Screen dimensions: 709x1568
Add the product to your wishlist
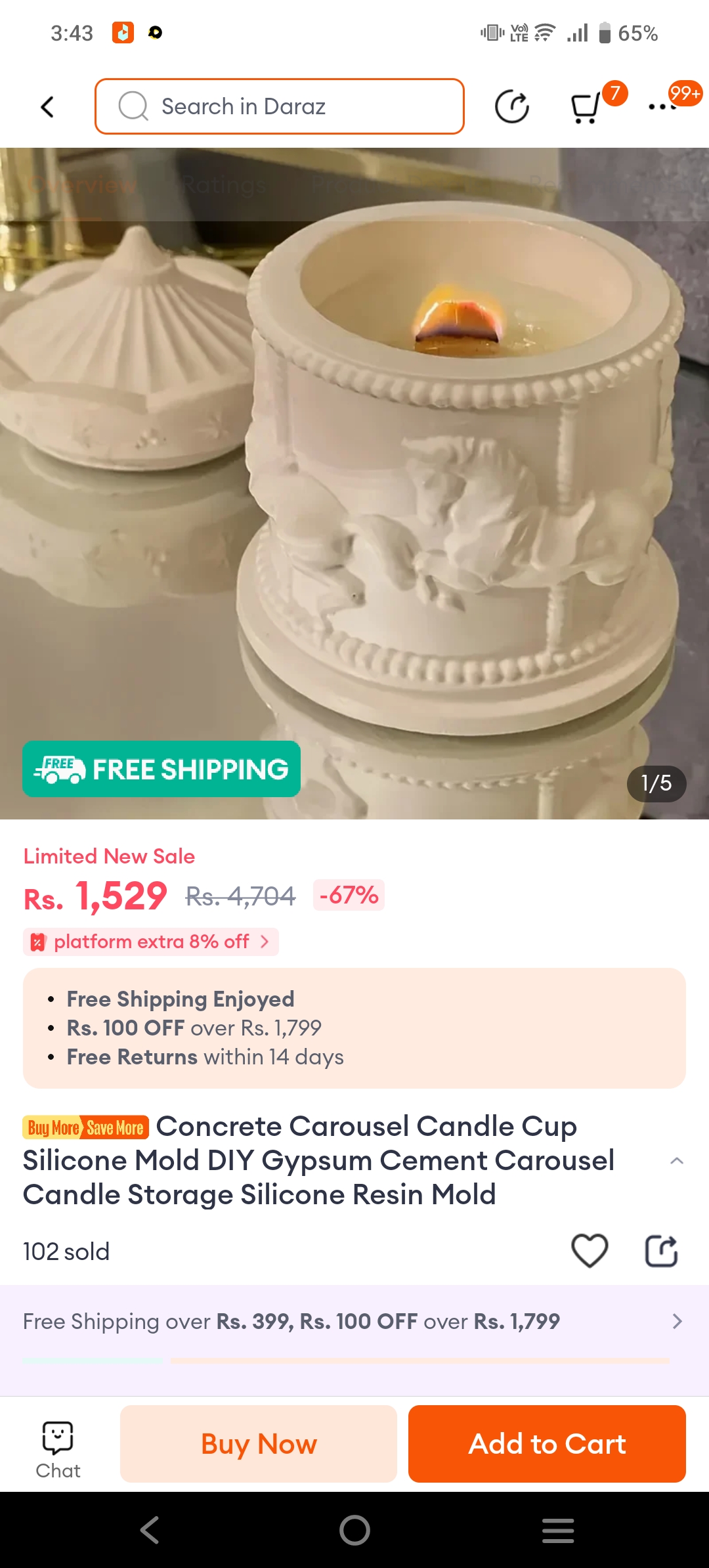[x=590, y=1250]
